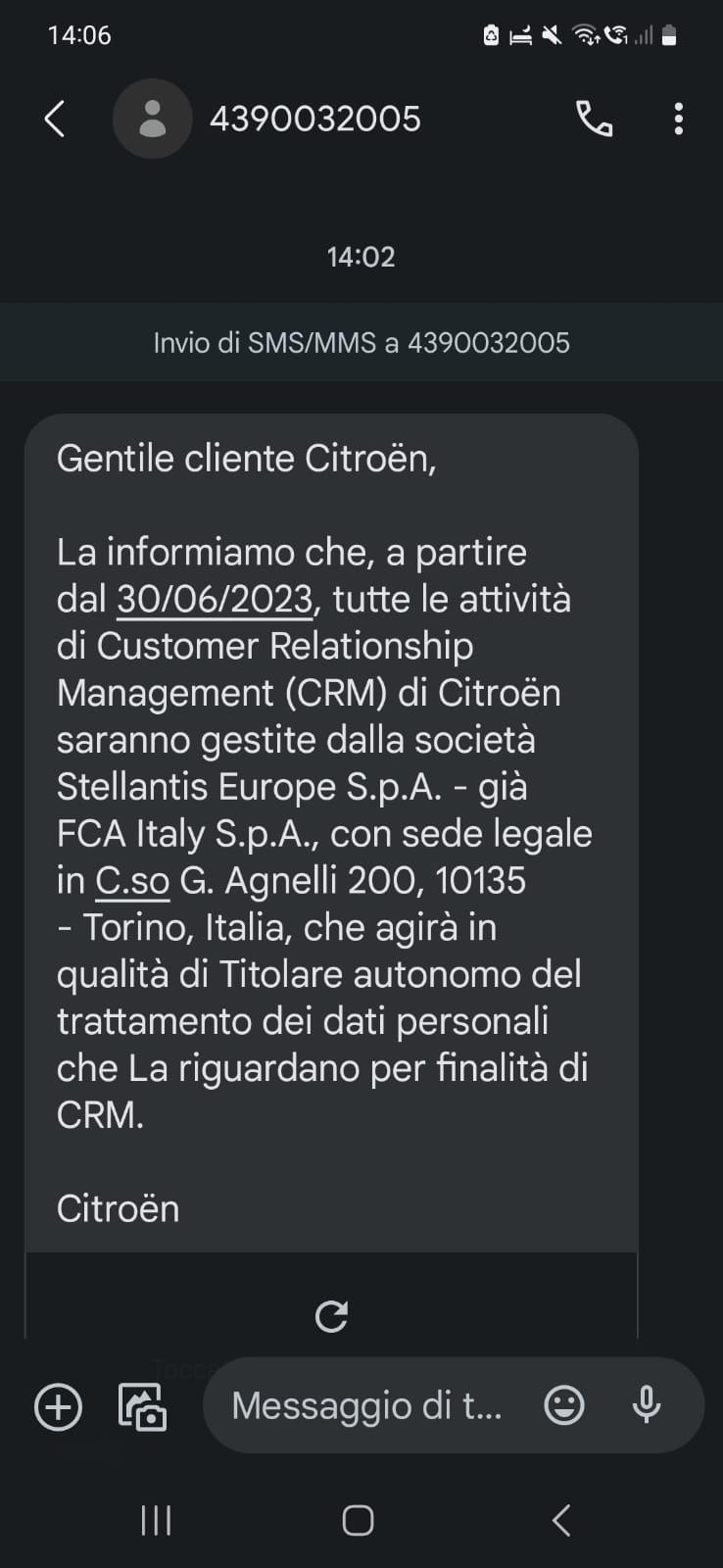Viewport: 723px width, 1568px height.
Task: Go back to the conversation list
Action: [55, 120]
